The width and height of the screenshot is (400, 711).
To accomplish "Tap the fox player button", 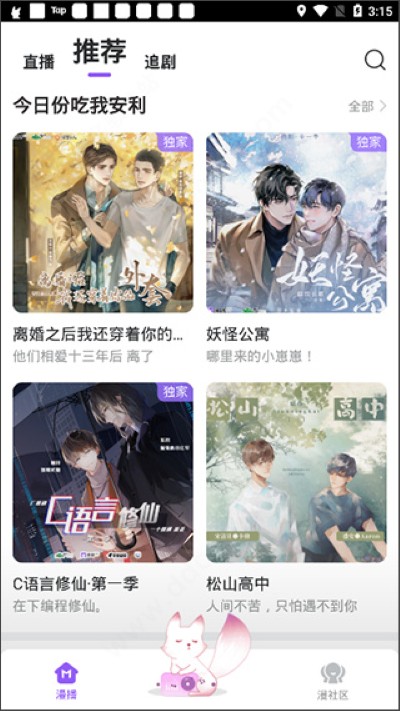I will (200, 655).
